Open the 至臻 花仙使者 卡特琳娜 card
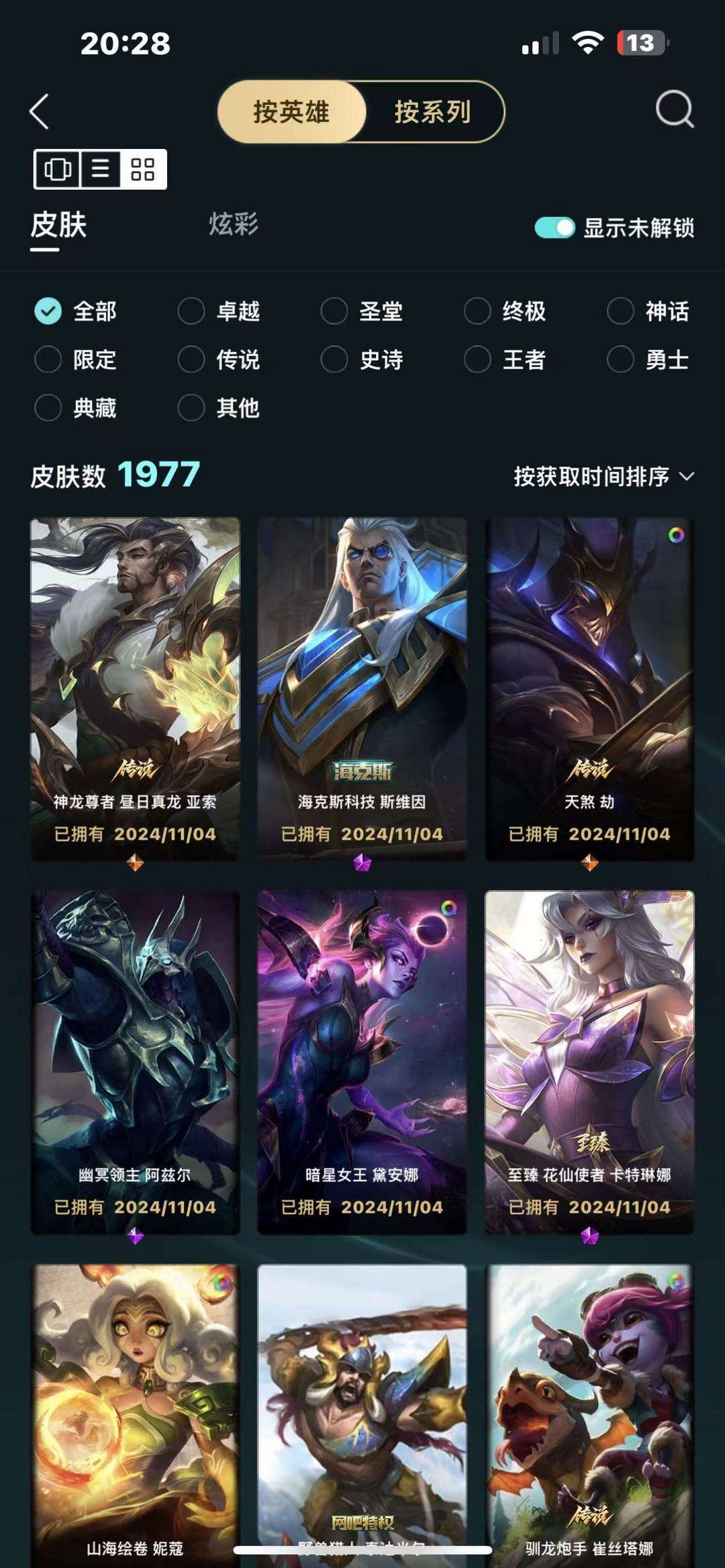725x1568 pixels. 589,1063
